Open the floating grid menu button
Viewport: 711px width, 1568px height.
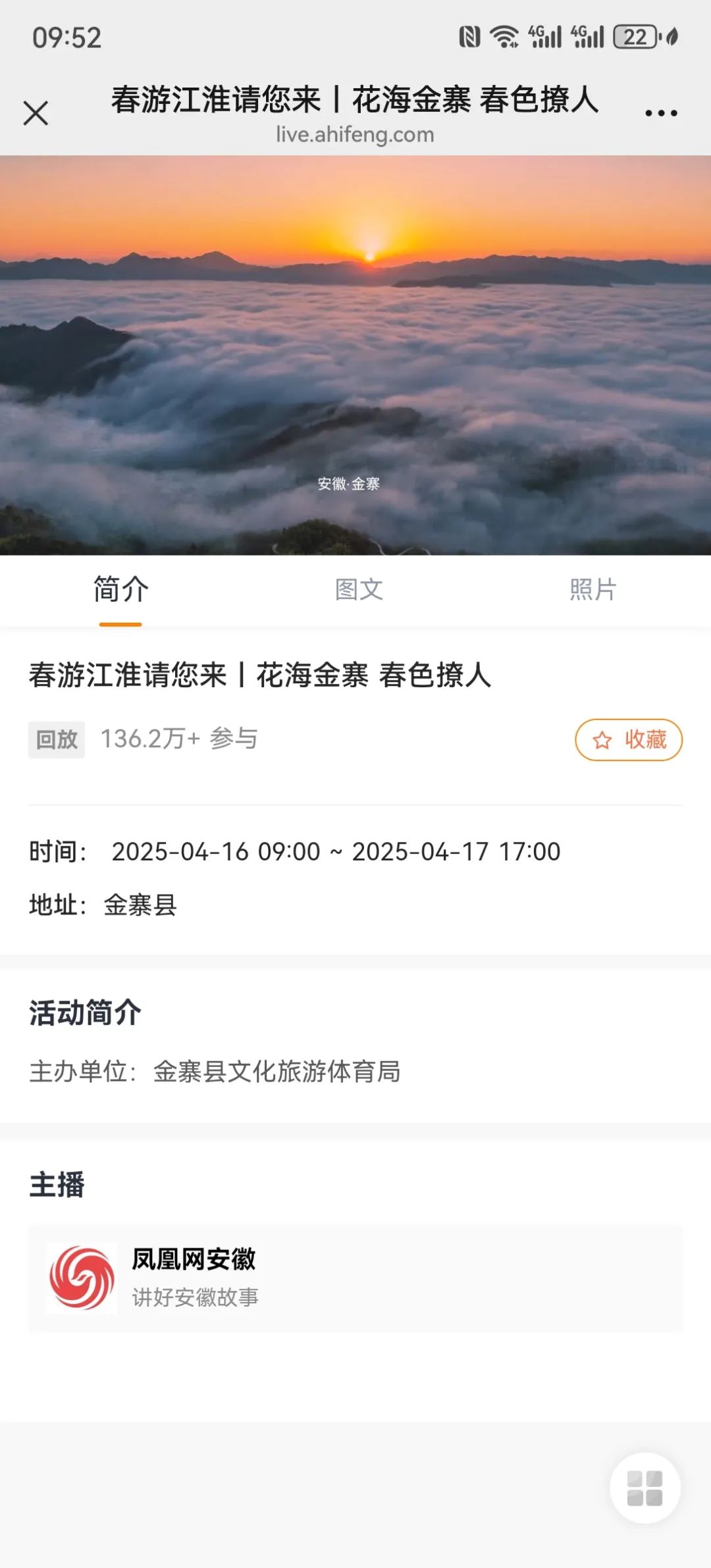(645, 1488)
